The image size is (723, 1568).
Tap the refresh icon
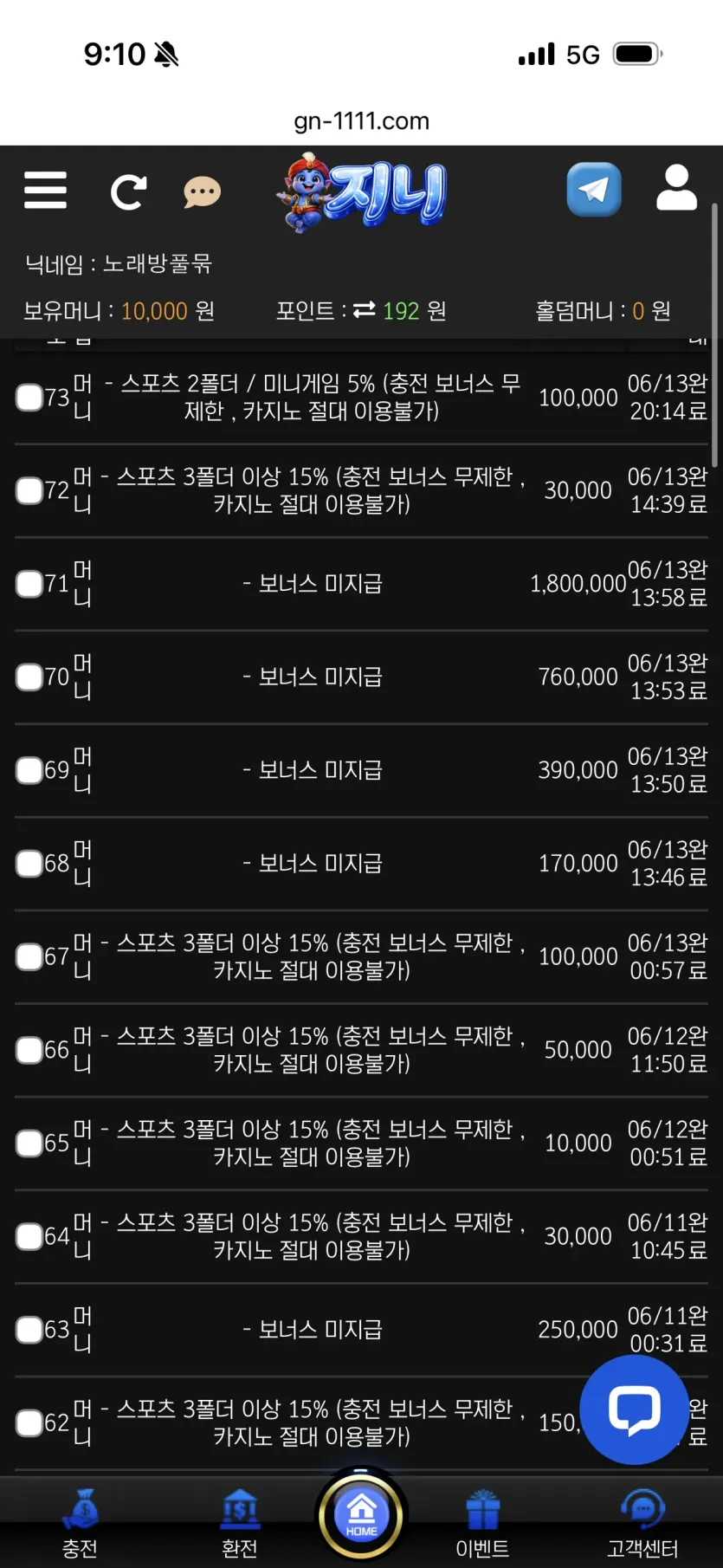128,192
